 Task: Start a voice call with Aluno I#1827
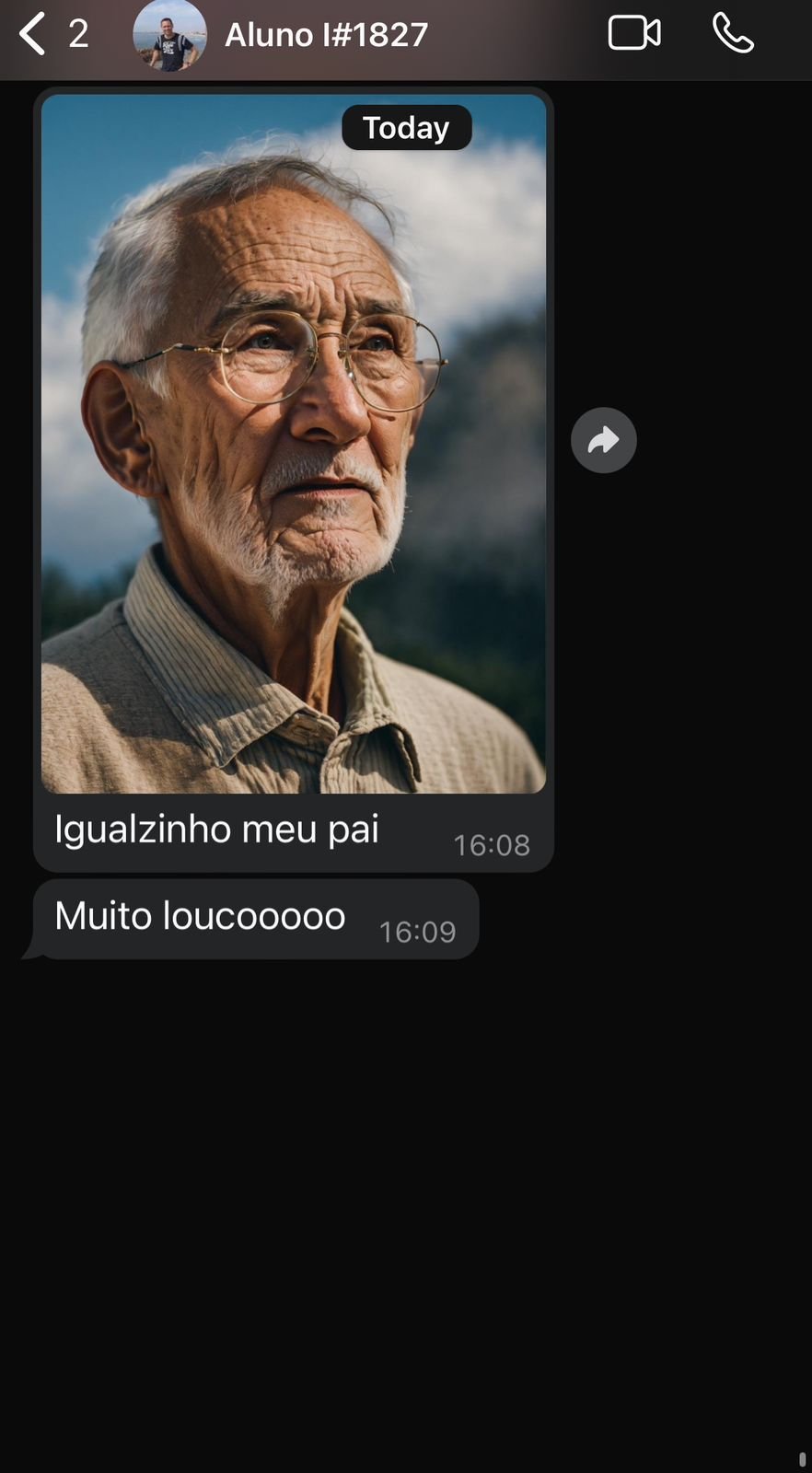click(x=733, y=34)
